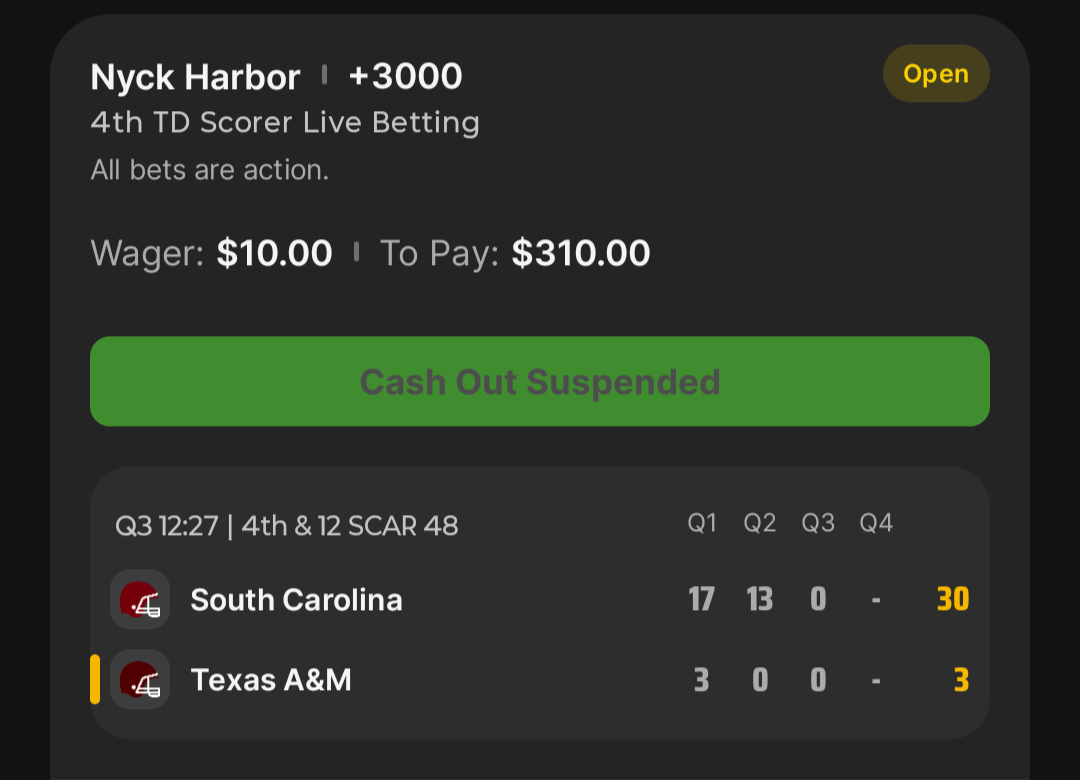Tap the Cash Out Suspended button

pyautogui.click(x=540, y=382)
